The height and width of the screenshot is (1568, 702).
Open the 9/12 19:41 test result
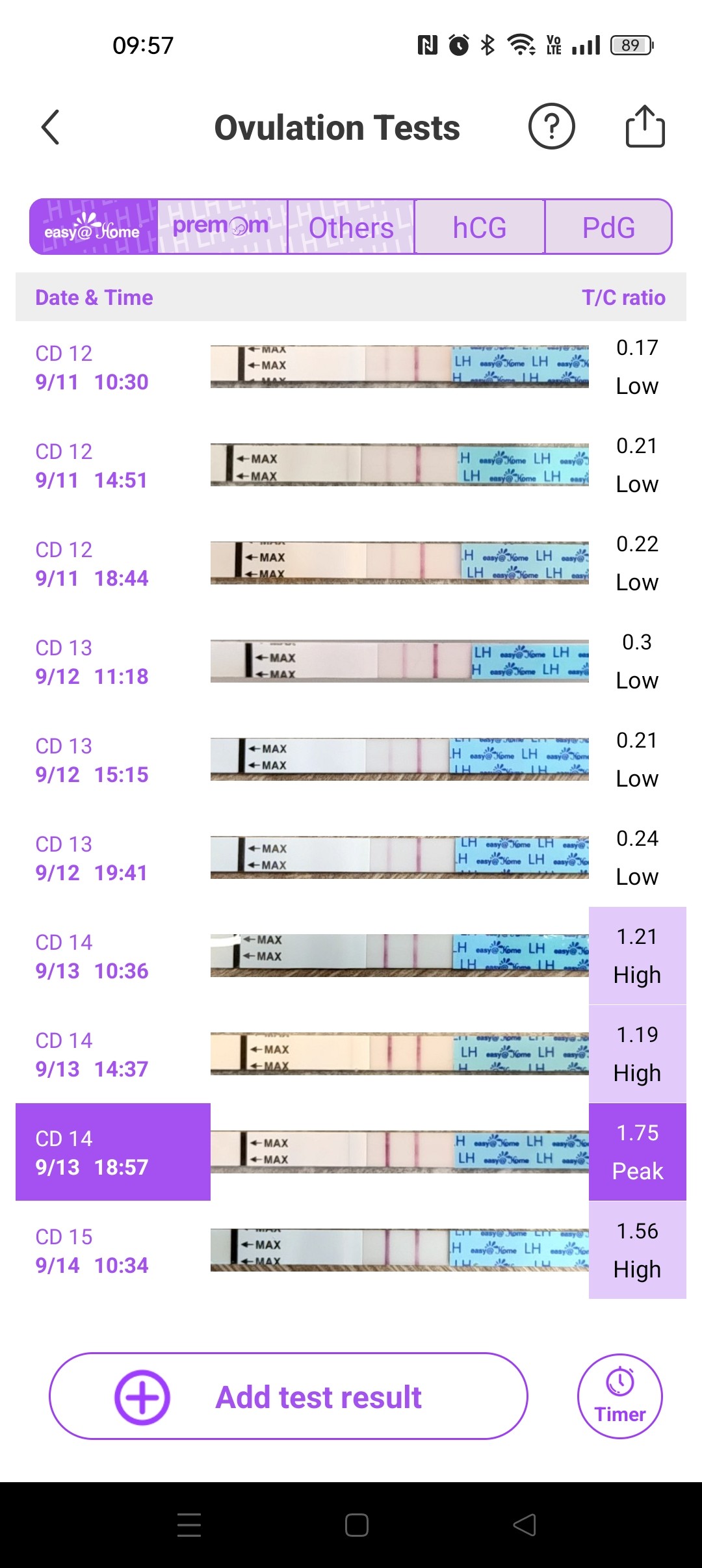coord(351,858)
